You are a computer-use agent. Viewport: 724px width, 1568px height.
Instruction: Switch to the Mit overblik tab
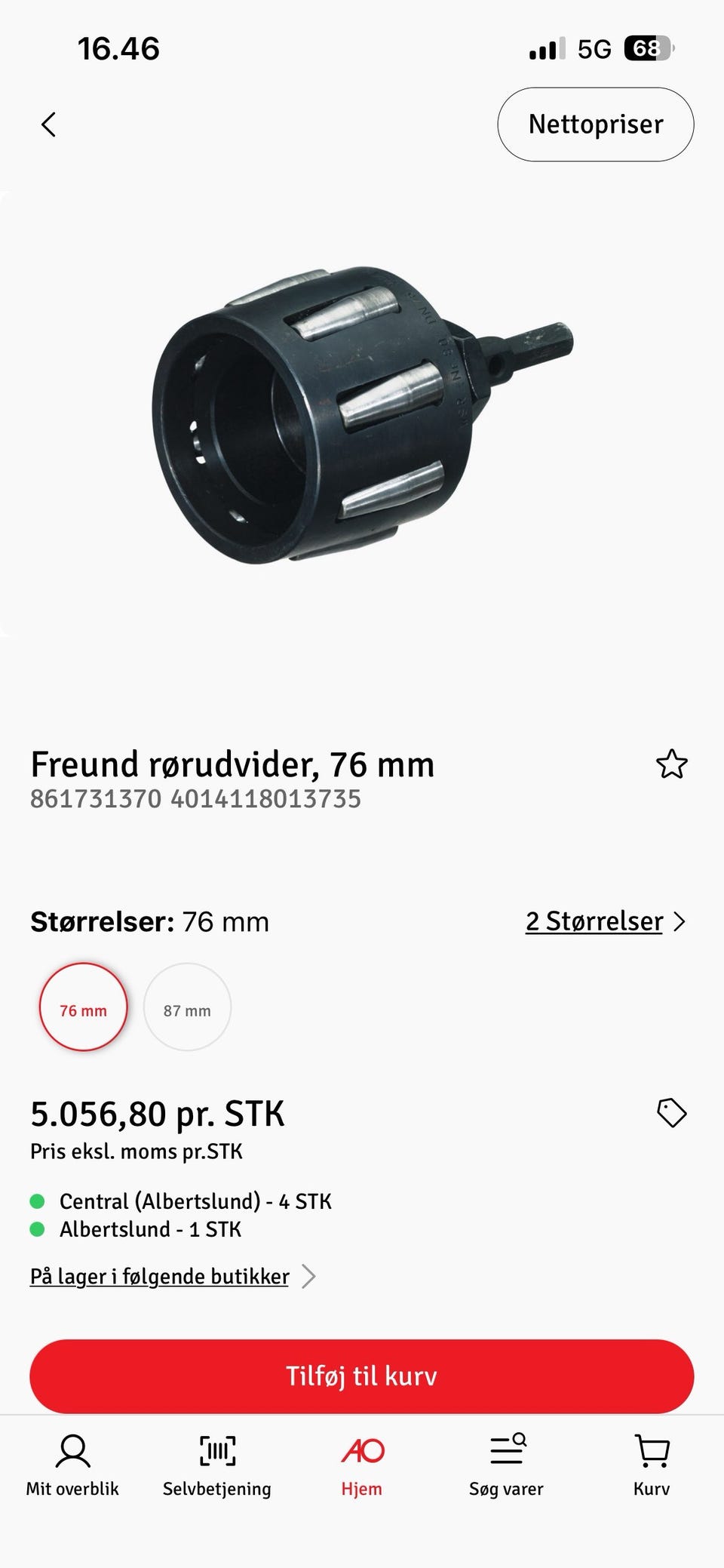click(x=72, y=1465)
